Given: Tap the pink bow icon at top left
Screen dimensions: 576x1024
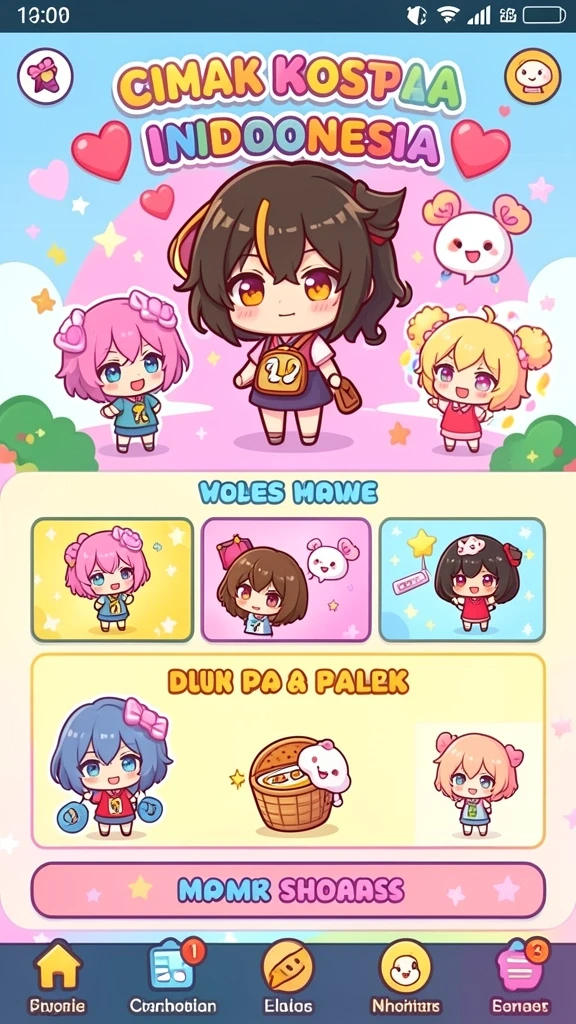Looking at the screenshot, I should tap(45, 76).
